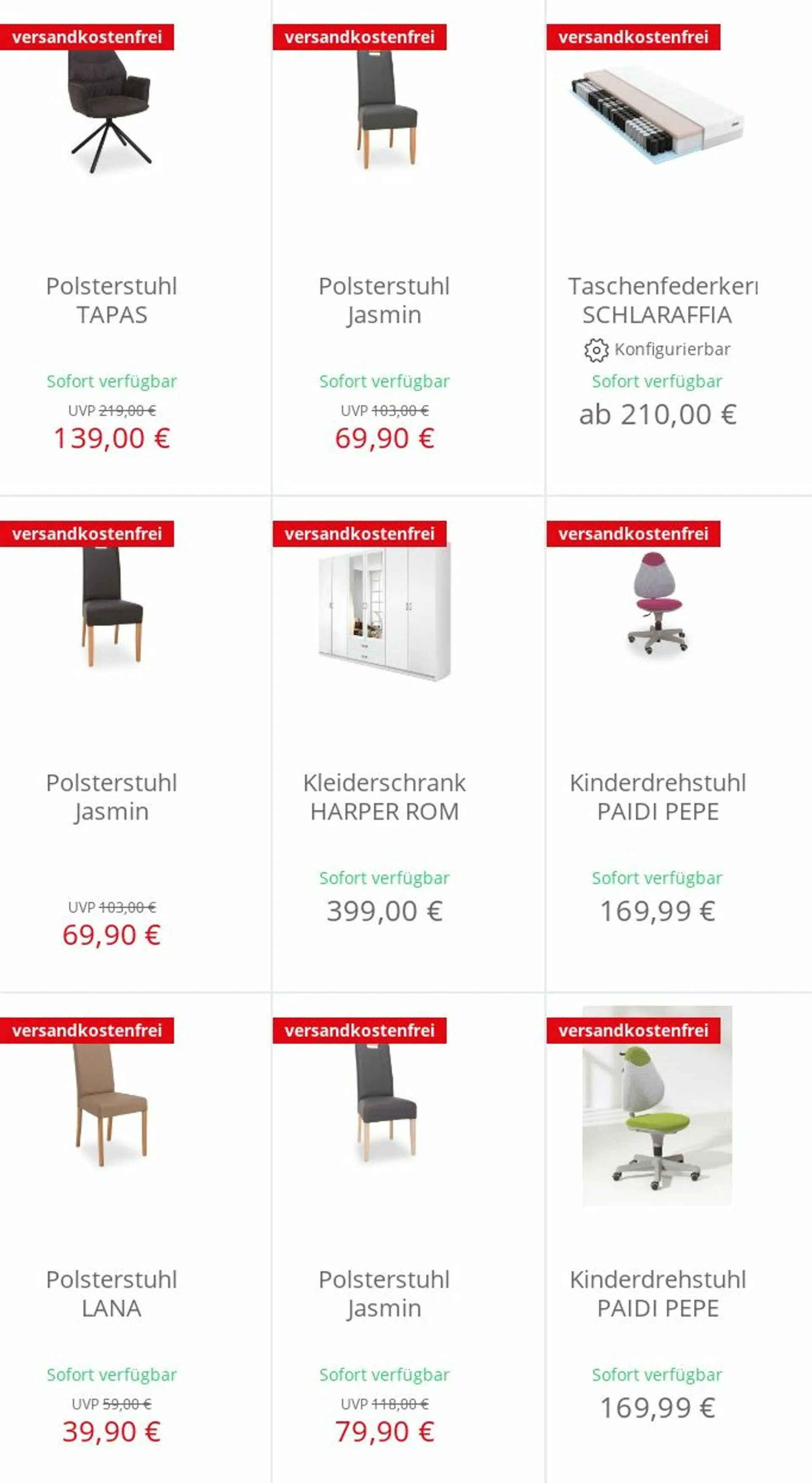View the green Kinderdrehstuhl PAIDI PEPE chair
812x1483 pixels.
coord(657,1293)
